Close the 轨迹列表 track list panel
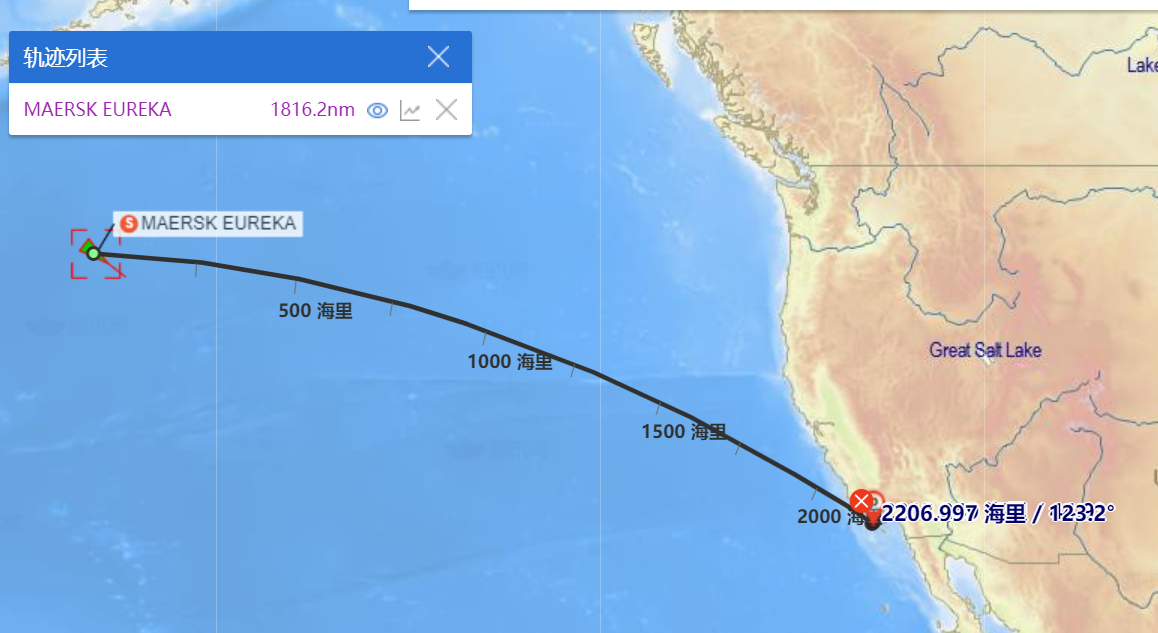Screen dimensions: 1158x633 click(x=438, y=57)
